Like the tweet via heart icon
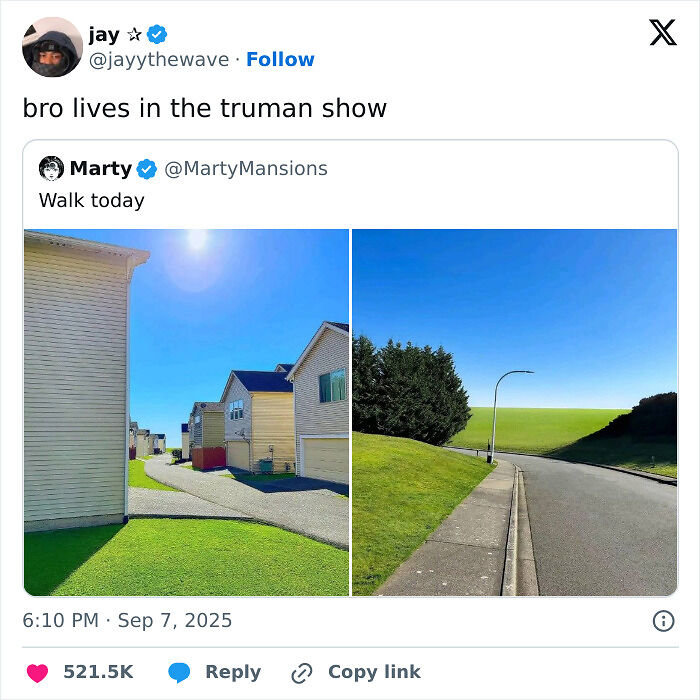 [37, 672]
